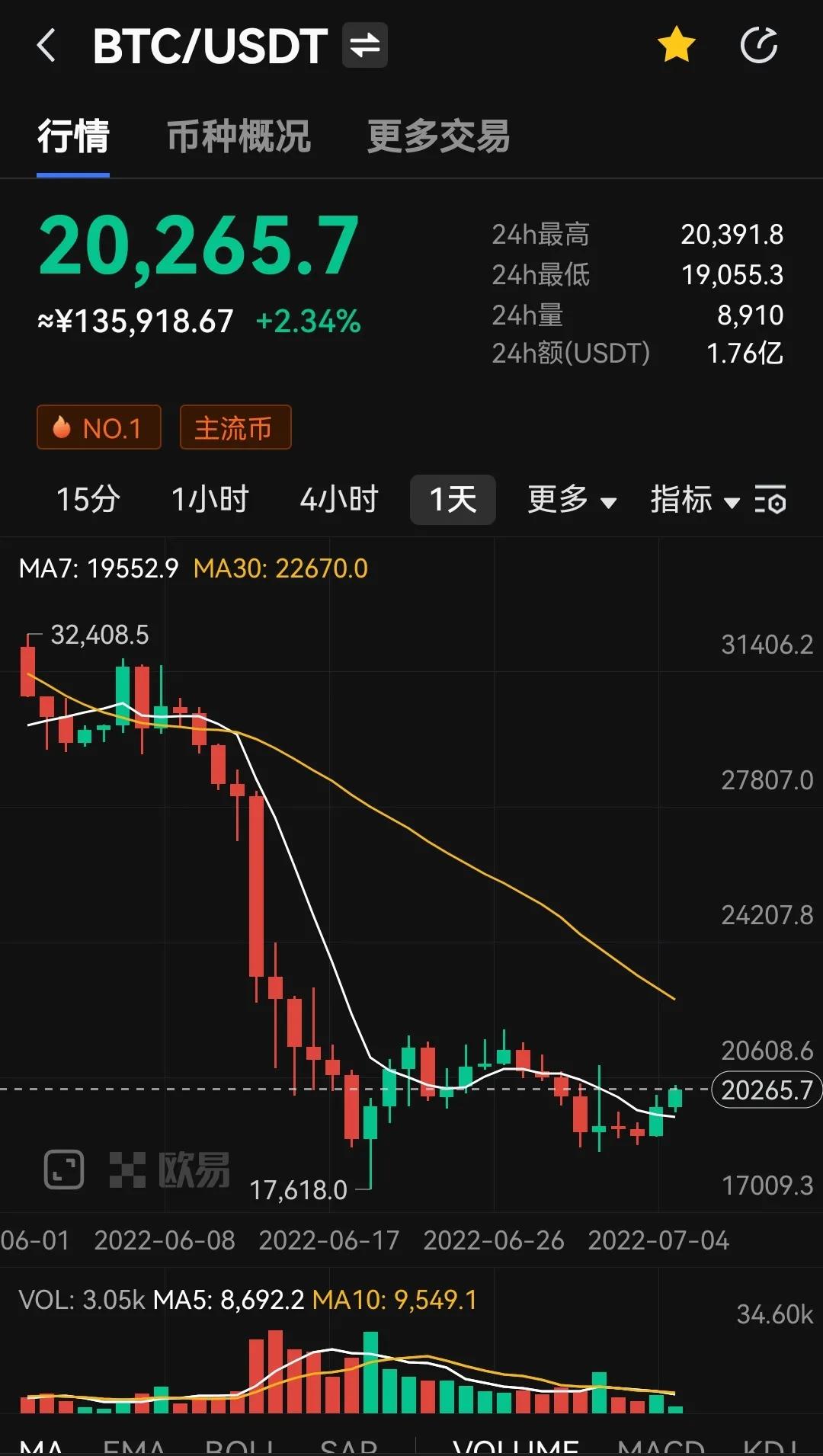Select the VOLUME sub-indicator
The image size is (823, 1456).
coord(516,1446)
